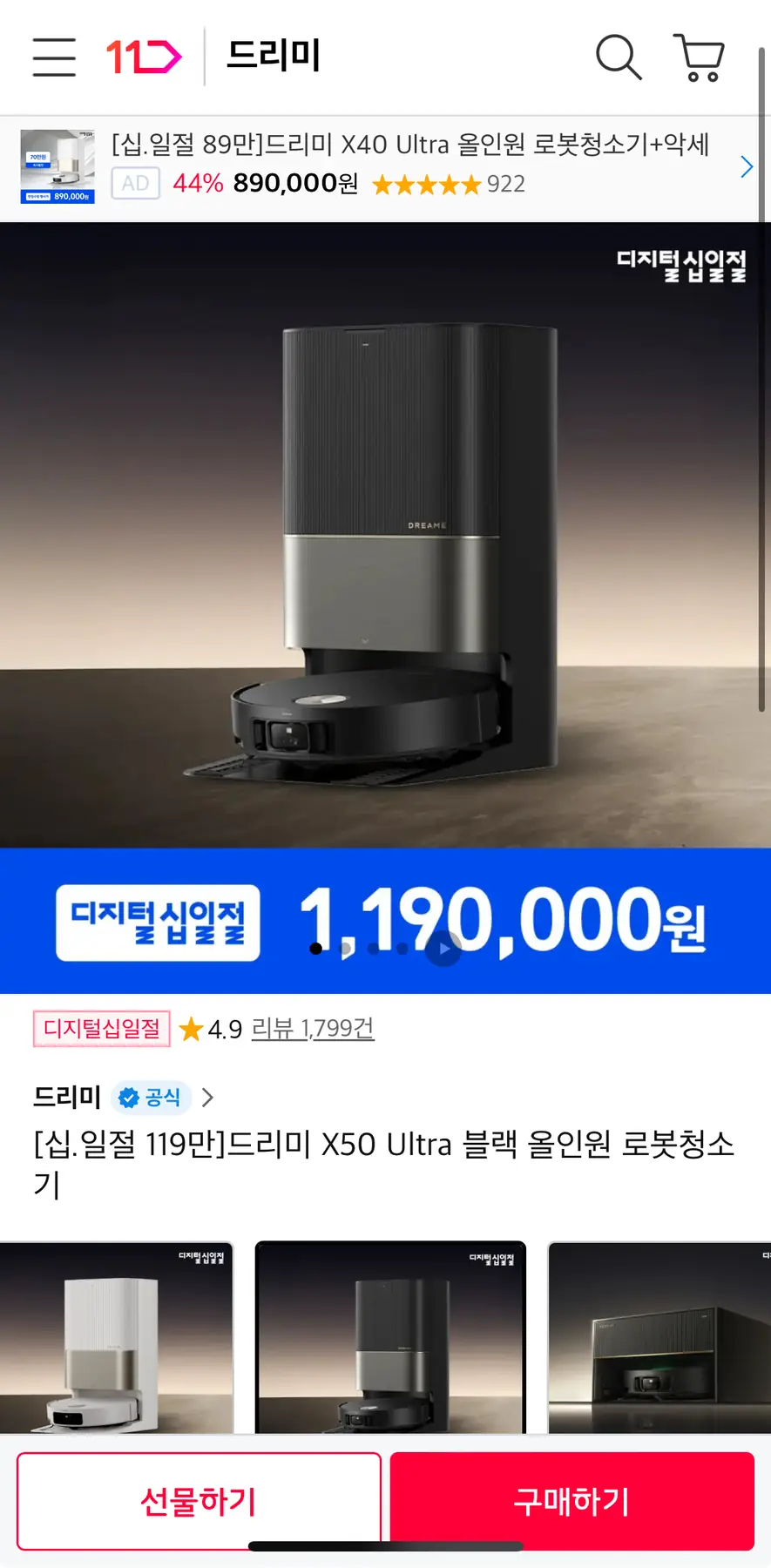Screen dimensions: 771x1568
Task: Open the 드리미 official brand store
Action: pyautogui.click(x=122, y=1097)
